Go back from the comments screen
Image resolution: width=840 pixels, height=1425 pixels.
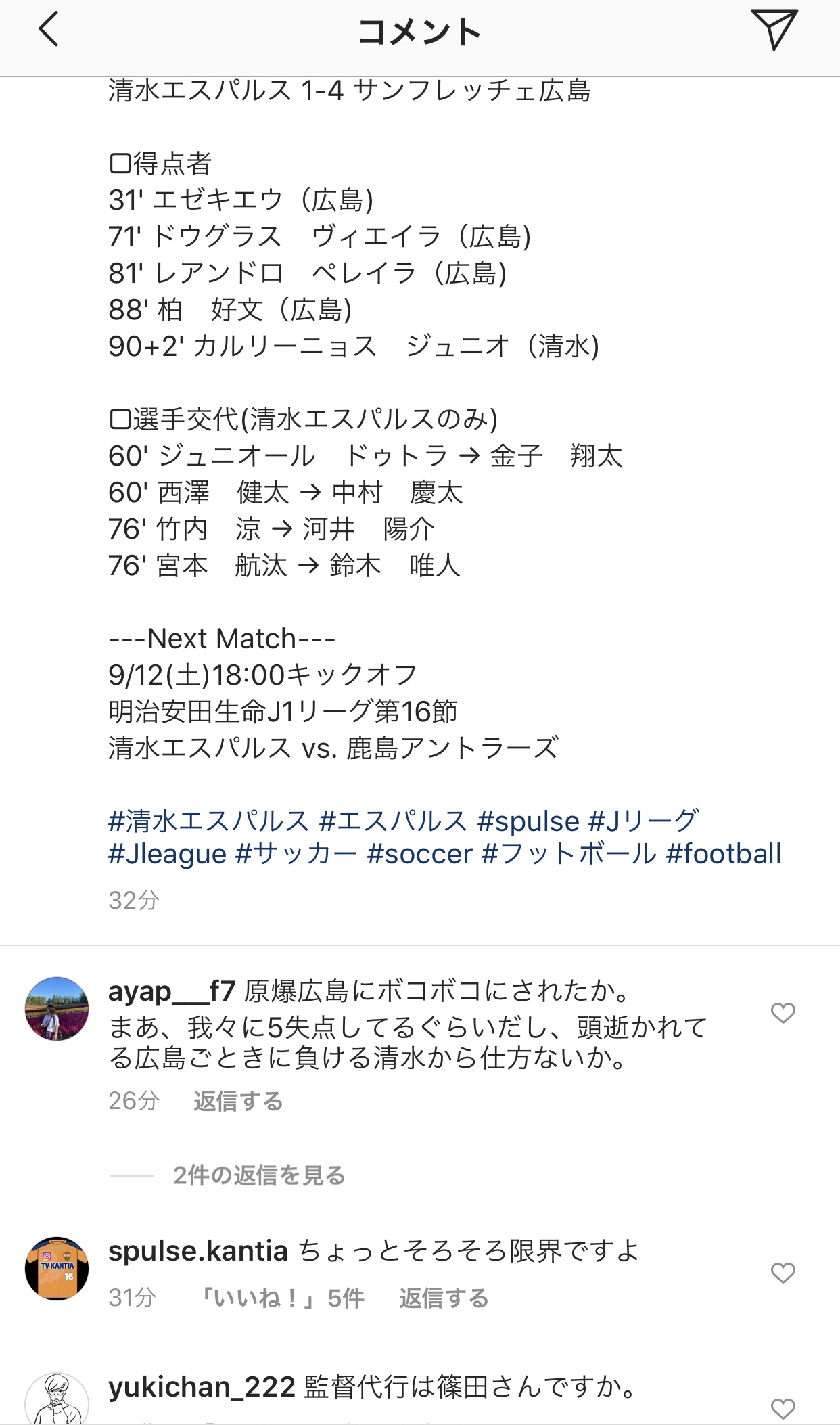tap(49, 31)
